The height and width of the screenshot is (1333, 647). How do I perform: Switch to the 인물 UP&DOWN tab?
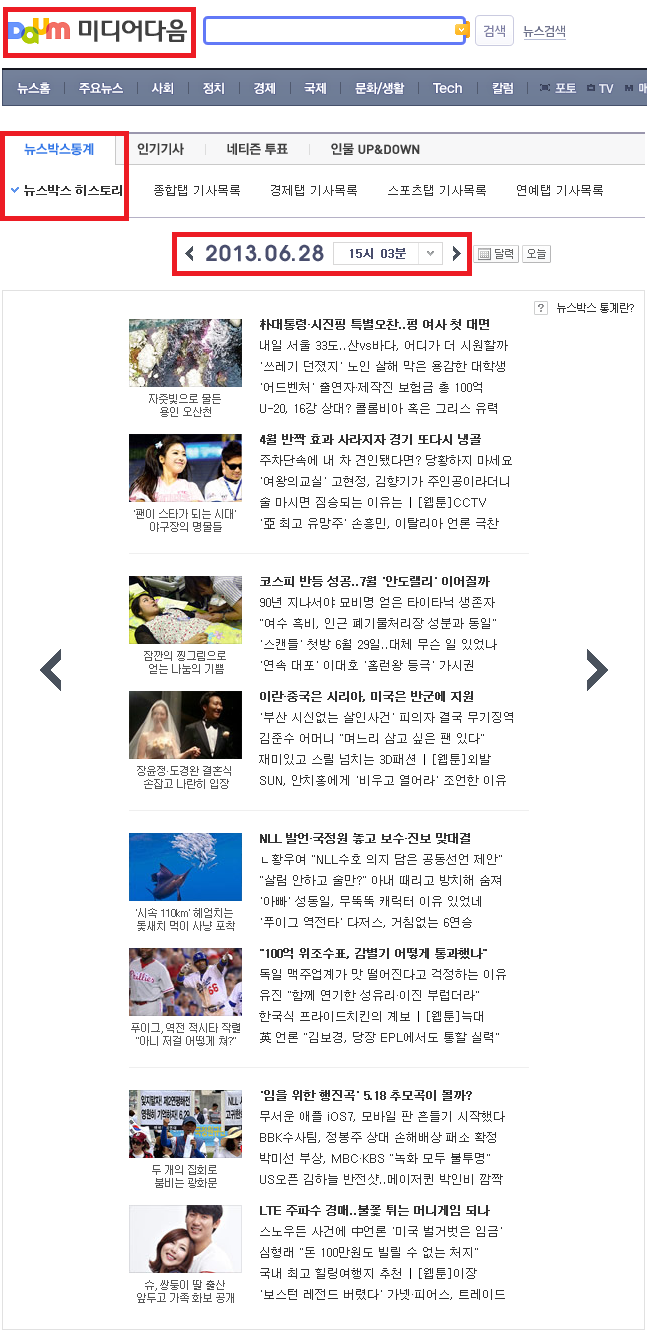click(375, 149)
